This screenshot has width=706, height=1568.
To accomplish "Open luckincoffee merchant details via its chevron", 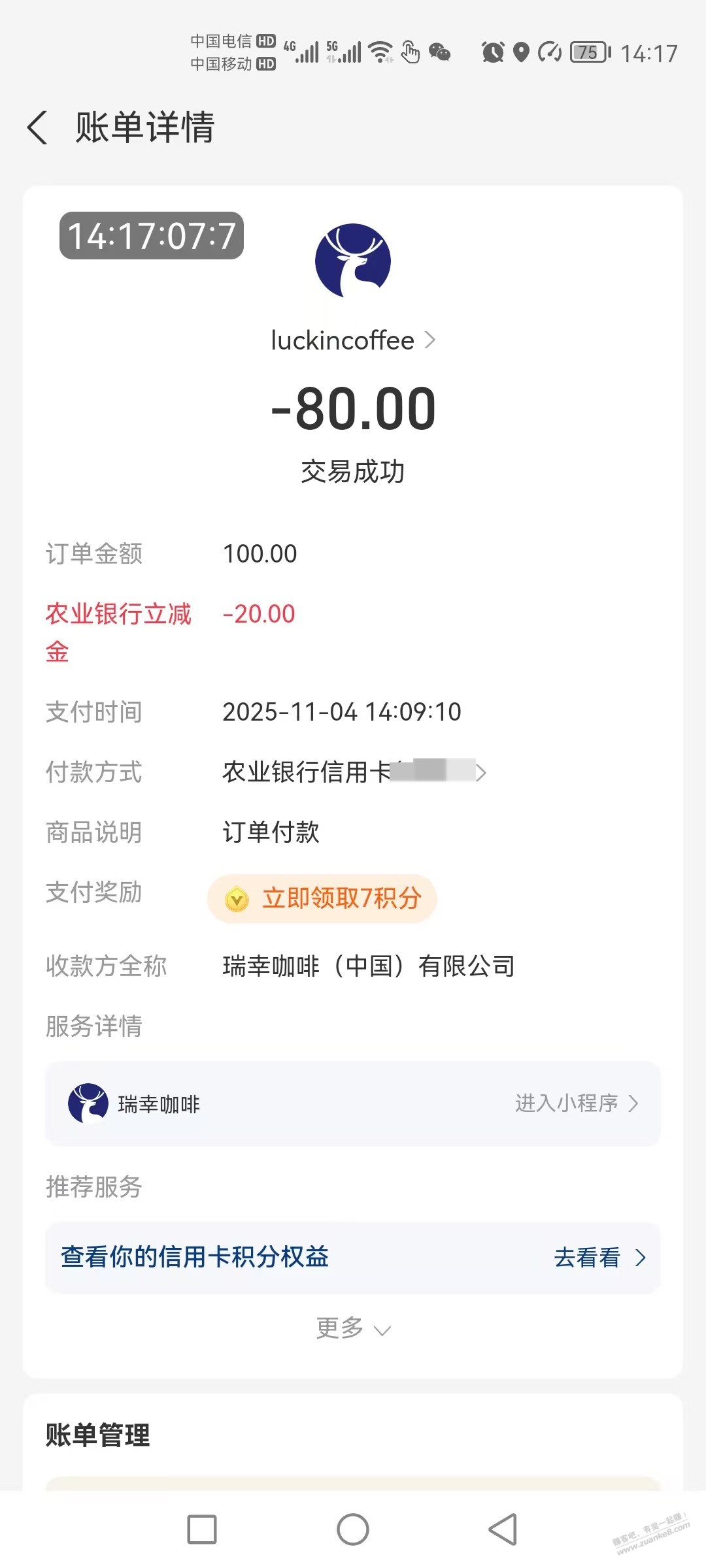I will 431,340.
